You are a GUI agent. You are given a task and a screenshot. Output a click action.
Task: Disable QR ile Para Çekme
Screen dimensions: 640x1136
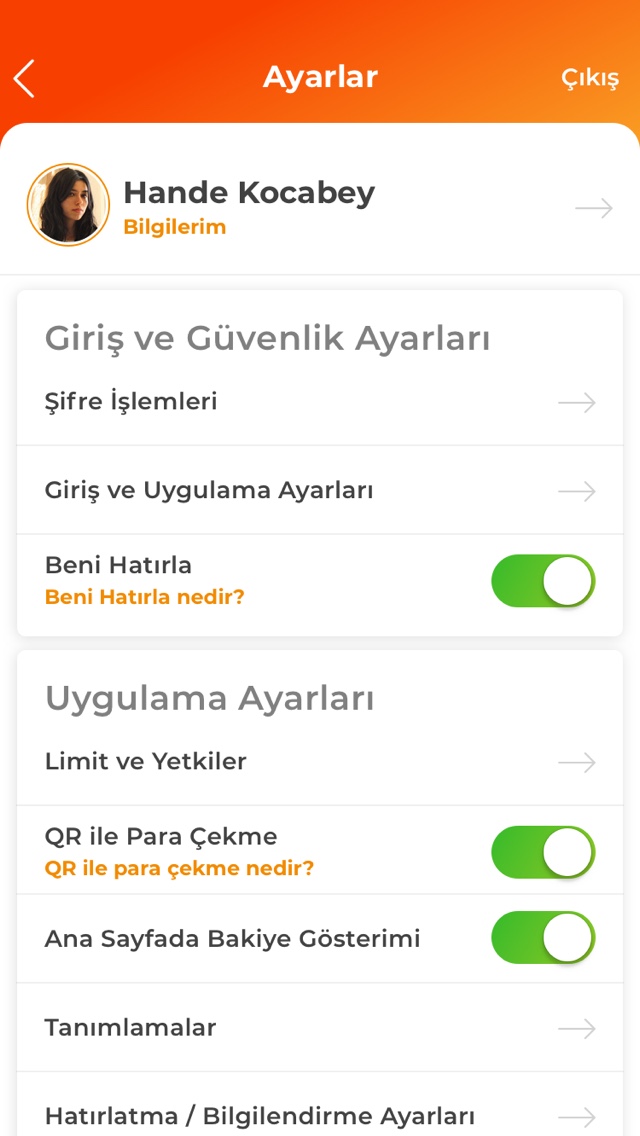pos(543,852)
